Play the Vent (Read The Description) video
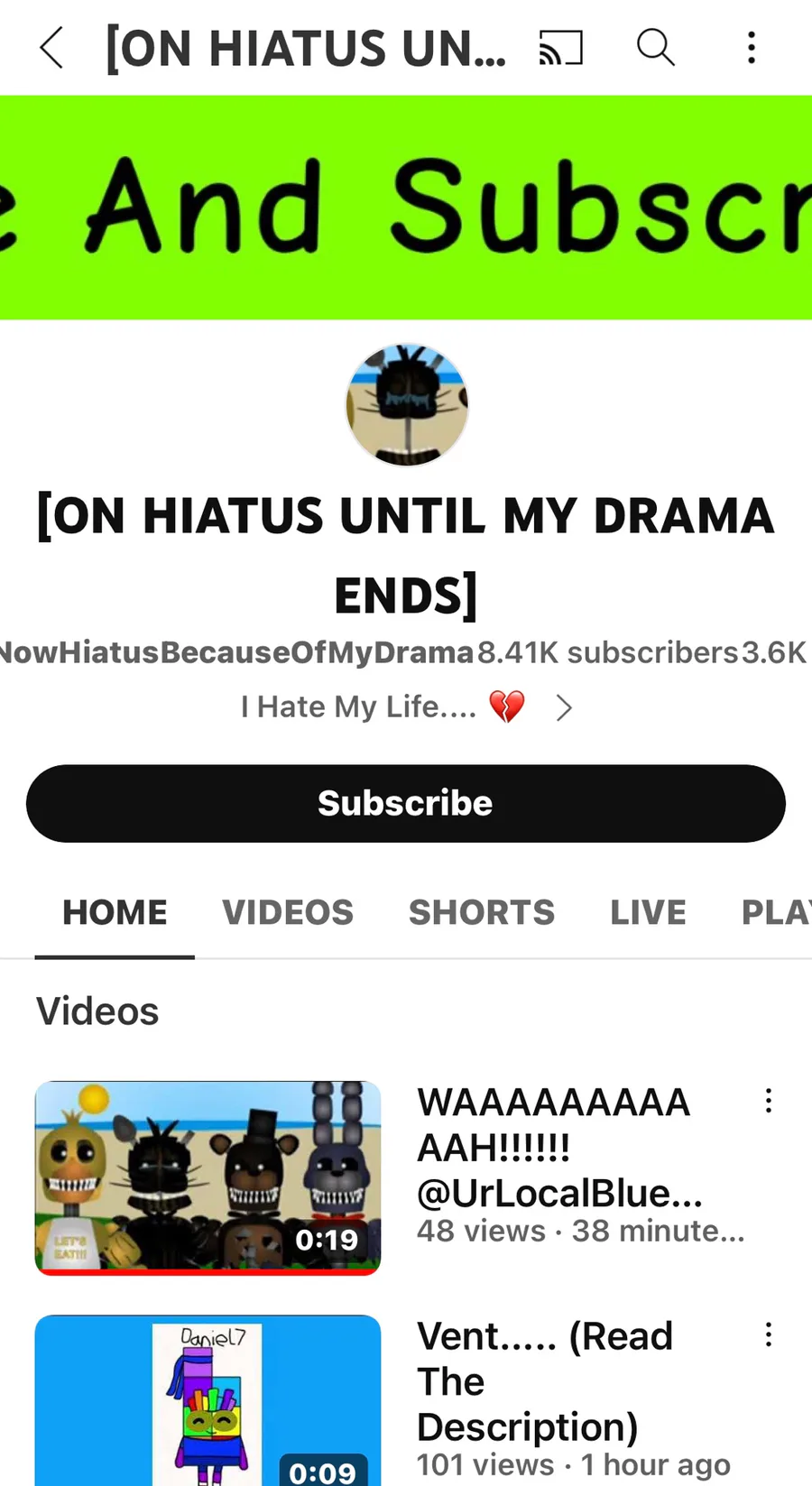Screen dimensions: 812x1486 (x=208, y=1398)
